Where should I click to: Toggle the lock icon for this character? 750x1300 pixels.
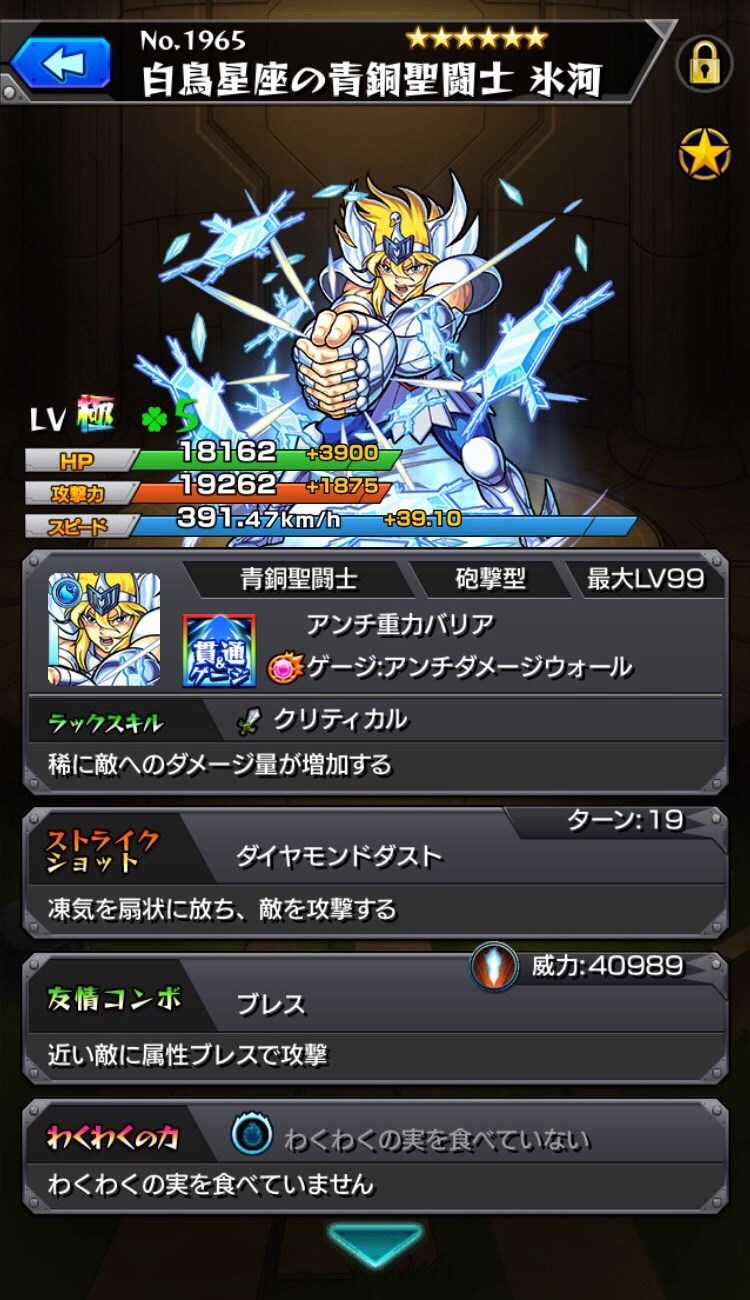coord(704,63)
